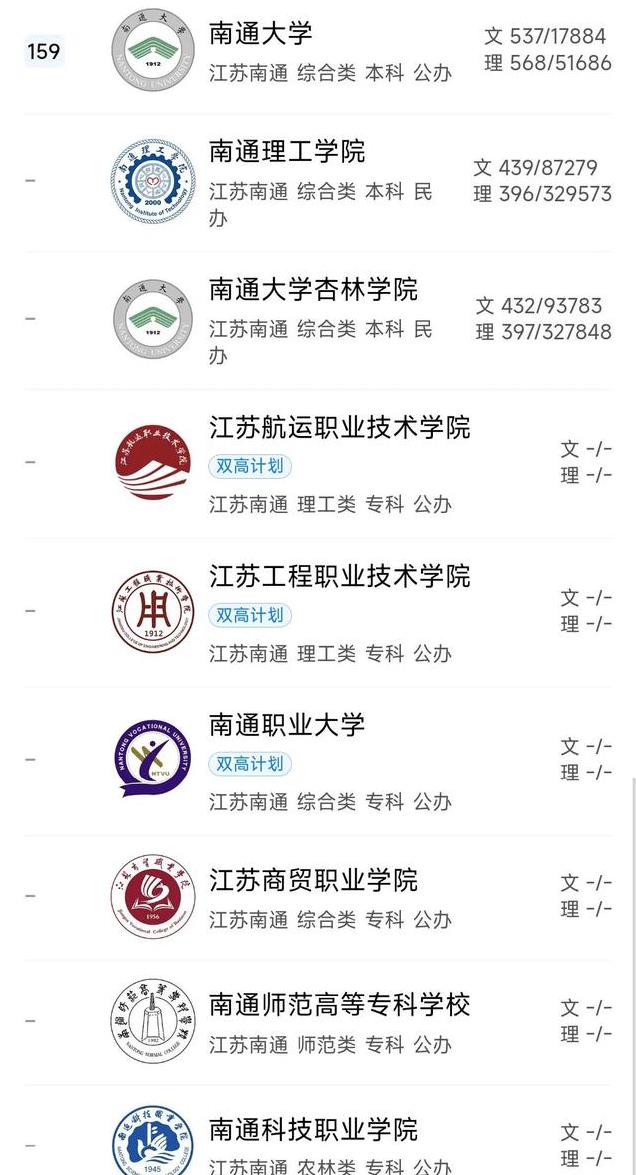View details for 南通理工学院
Screen dimensions: 636x1175
tap(287, 152)
